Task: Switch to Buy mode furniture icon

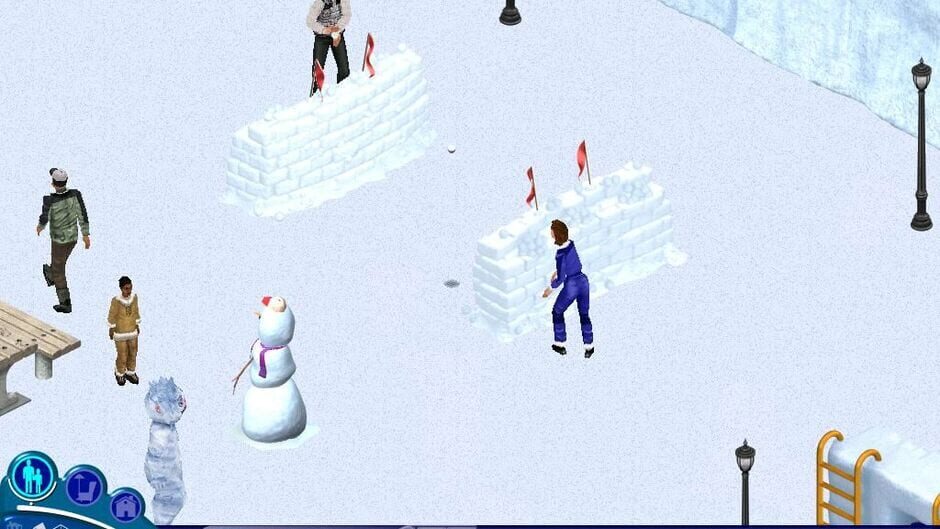Action: tap(85, 487)
